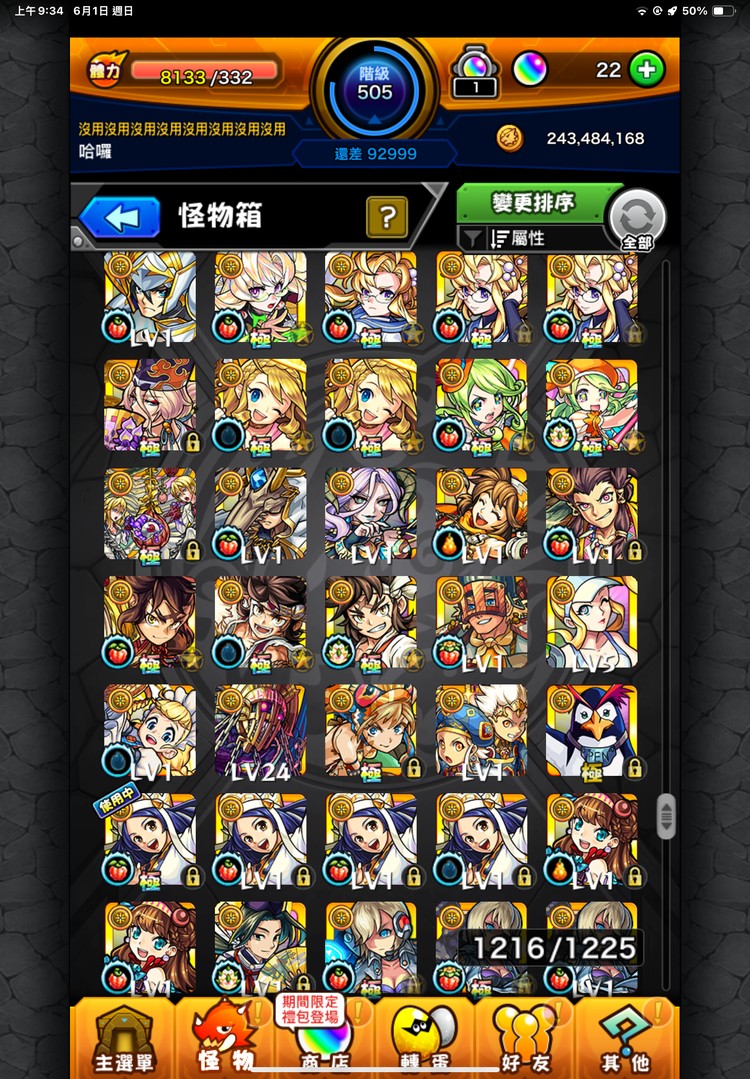Open the 屬性 filter dropdown
This screenshot has width=750, height=1079.
[x=532, y=238]
